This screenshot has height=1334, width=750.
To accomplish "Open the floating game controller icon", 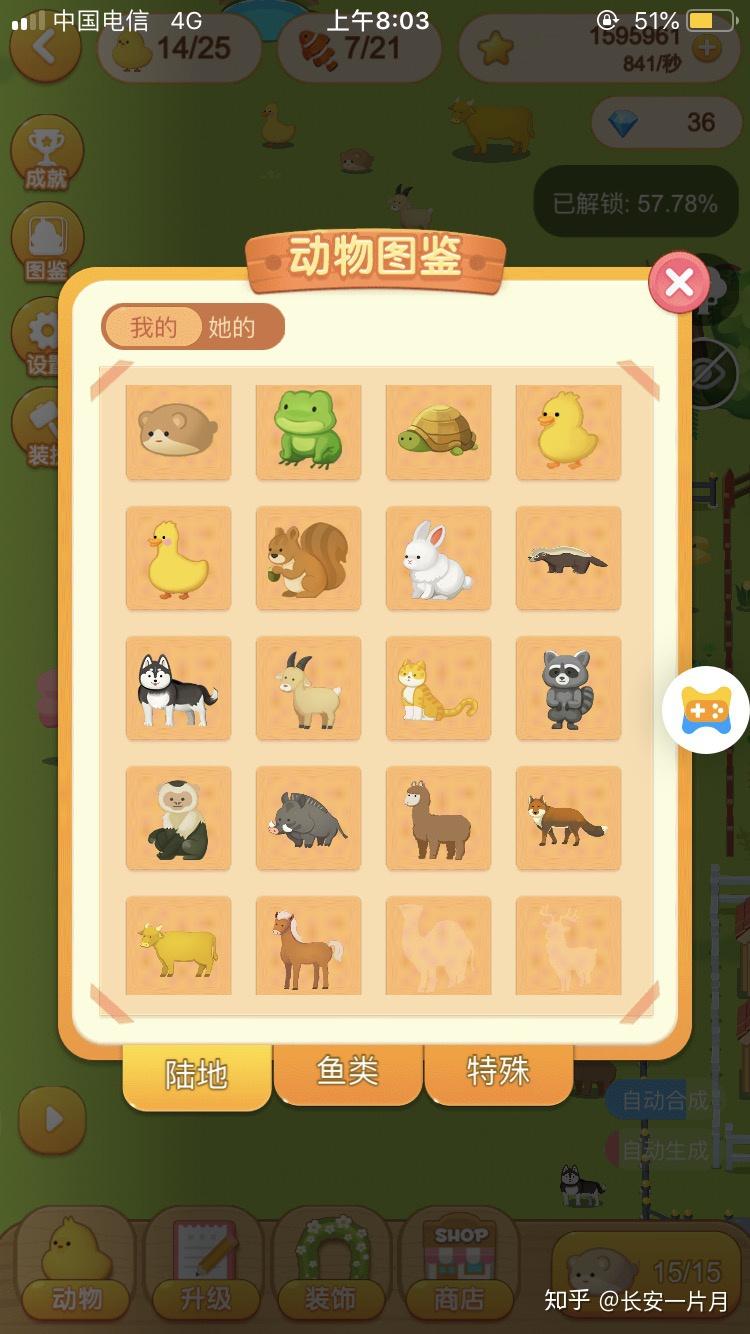I will click(706, 709).
